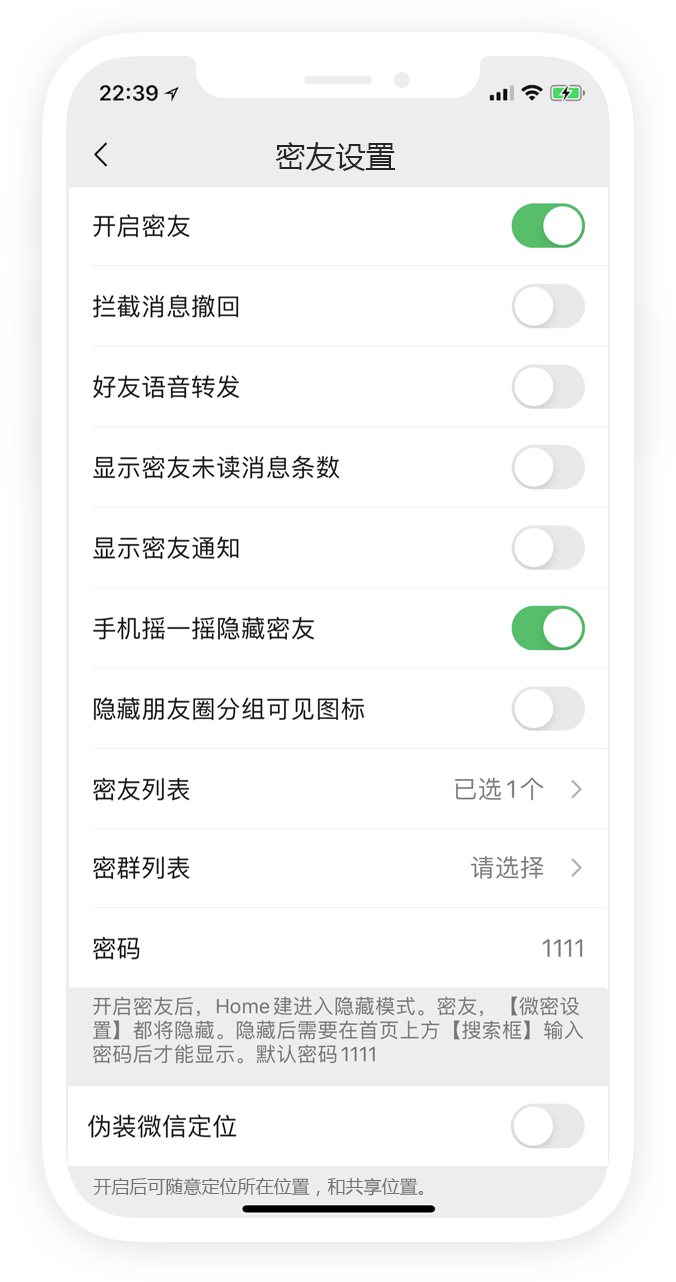Turn on 好友语音转发
This screenshot has width=676, height=1282.
coord(547,387)
